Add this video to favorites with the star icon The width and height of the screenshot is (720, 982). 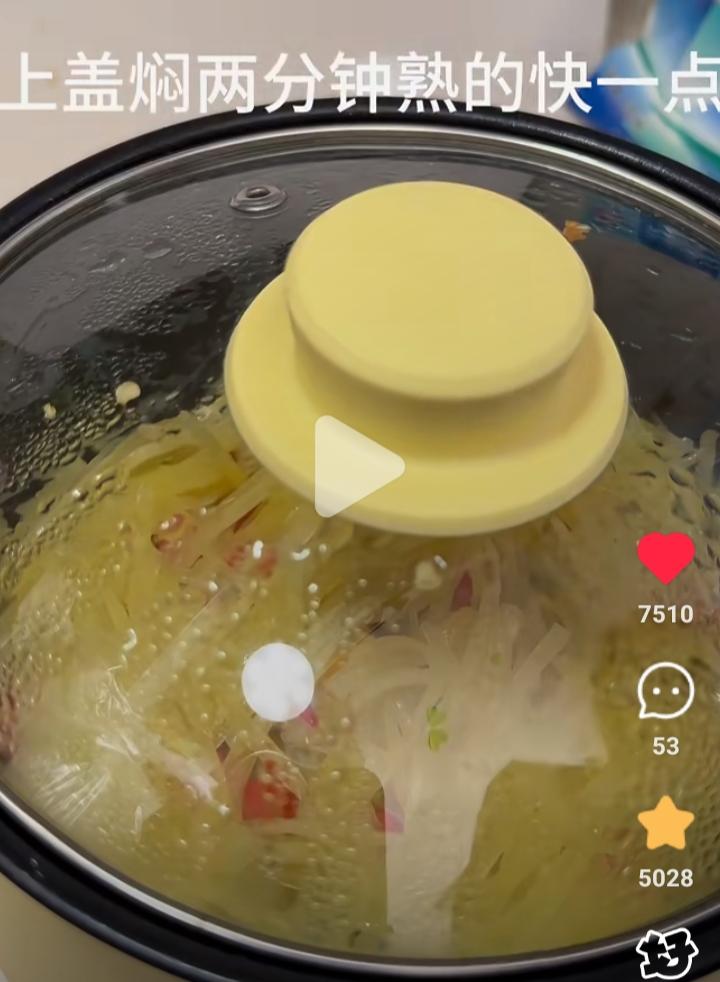point(666,824)
